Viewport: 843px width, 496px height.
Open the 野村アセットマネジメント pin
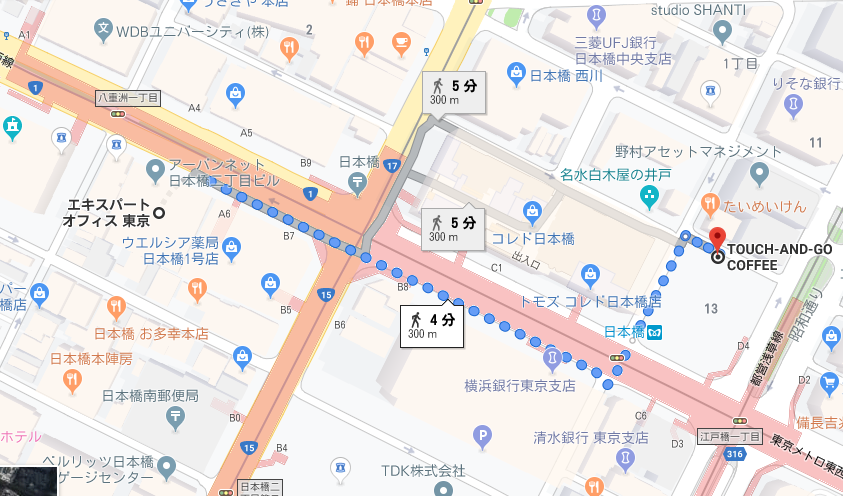(x=759, y=176)
